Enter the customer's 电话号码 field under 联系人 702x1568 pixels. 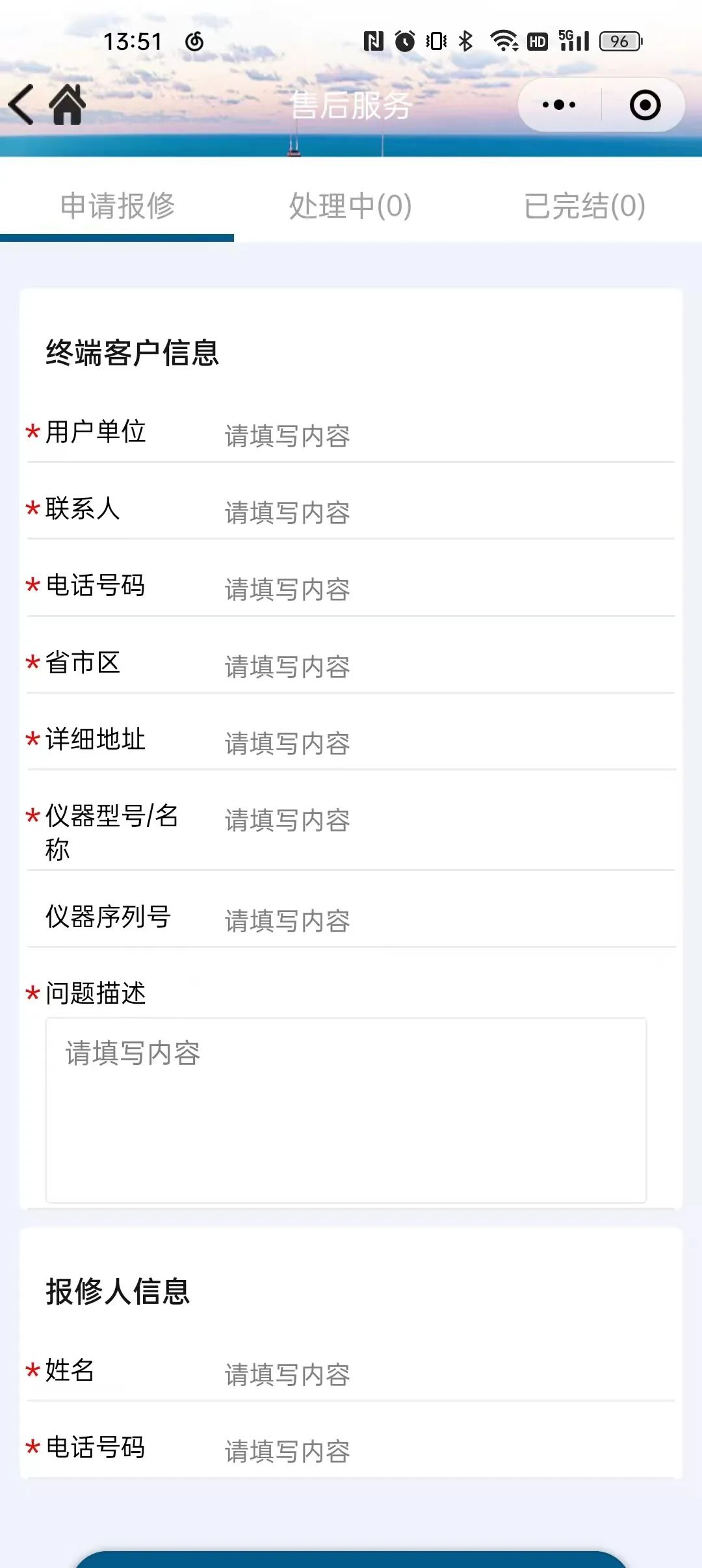[x=442, y=589]
